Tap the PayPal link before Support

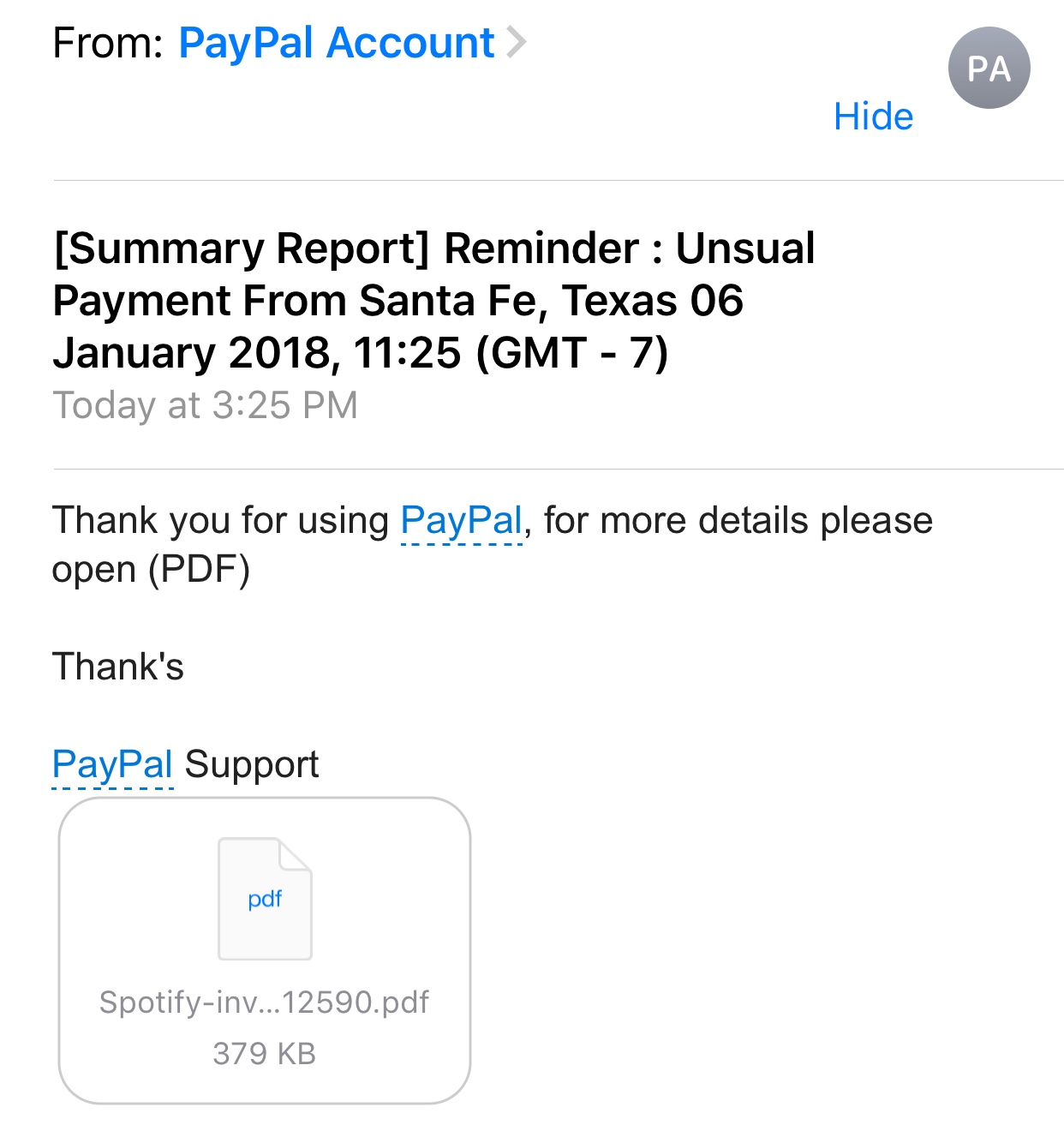[112, 764]
